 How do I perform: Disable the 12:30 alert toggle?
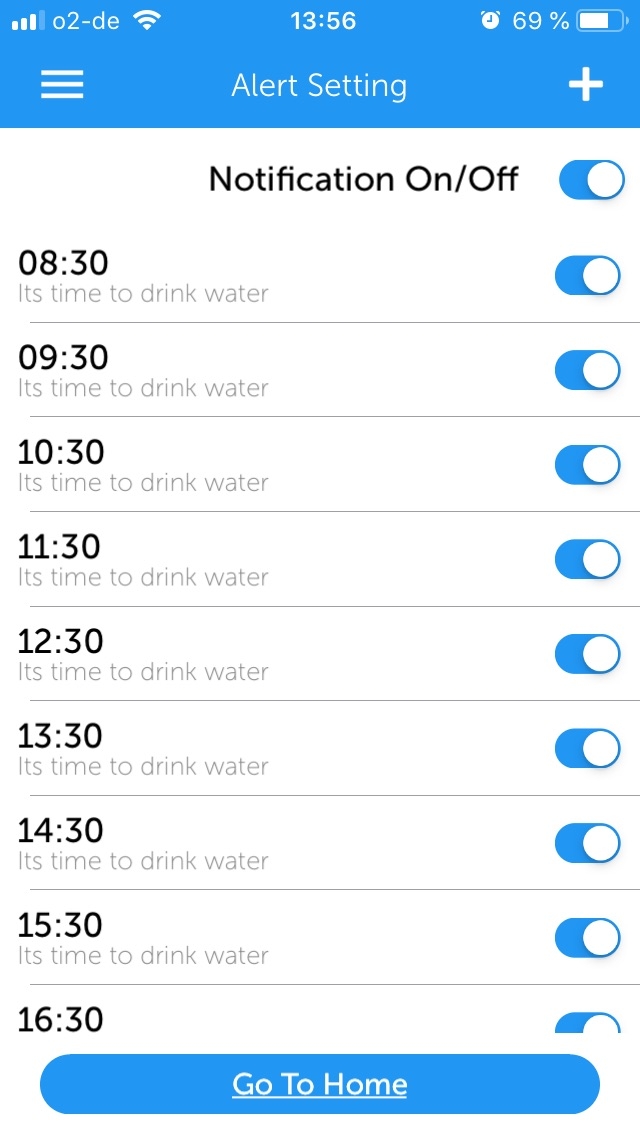[x=587, y=654]
